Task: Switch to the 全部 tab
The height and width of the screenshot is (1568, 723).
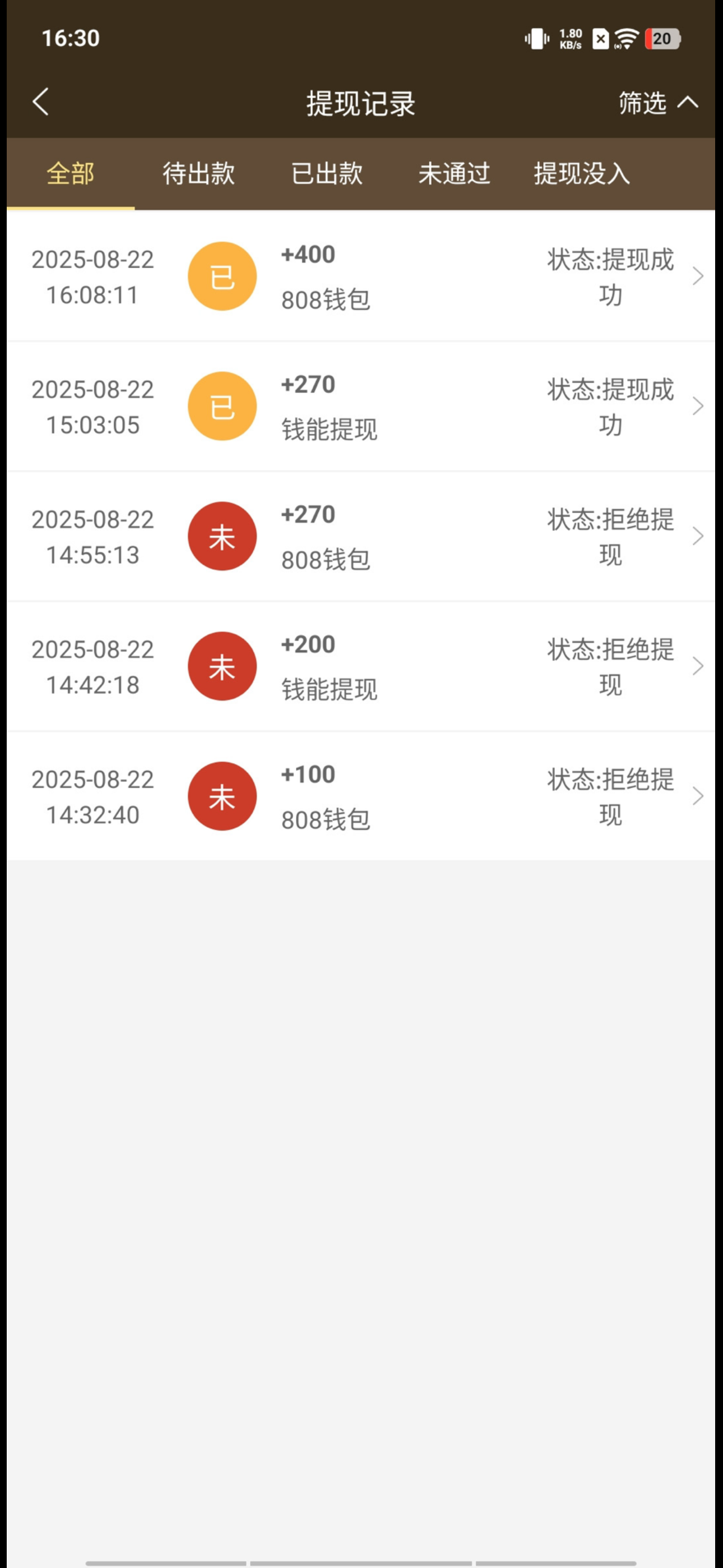Action: 71,173
